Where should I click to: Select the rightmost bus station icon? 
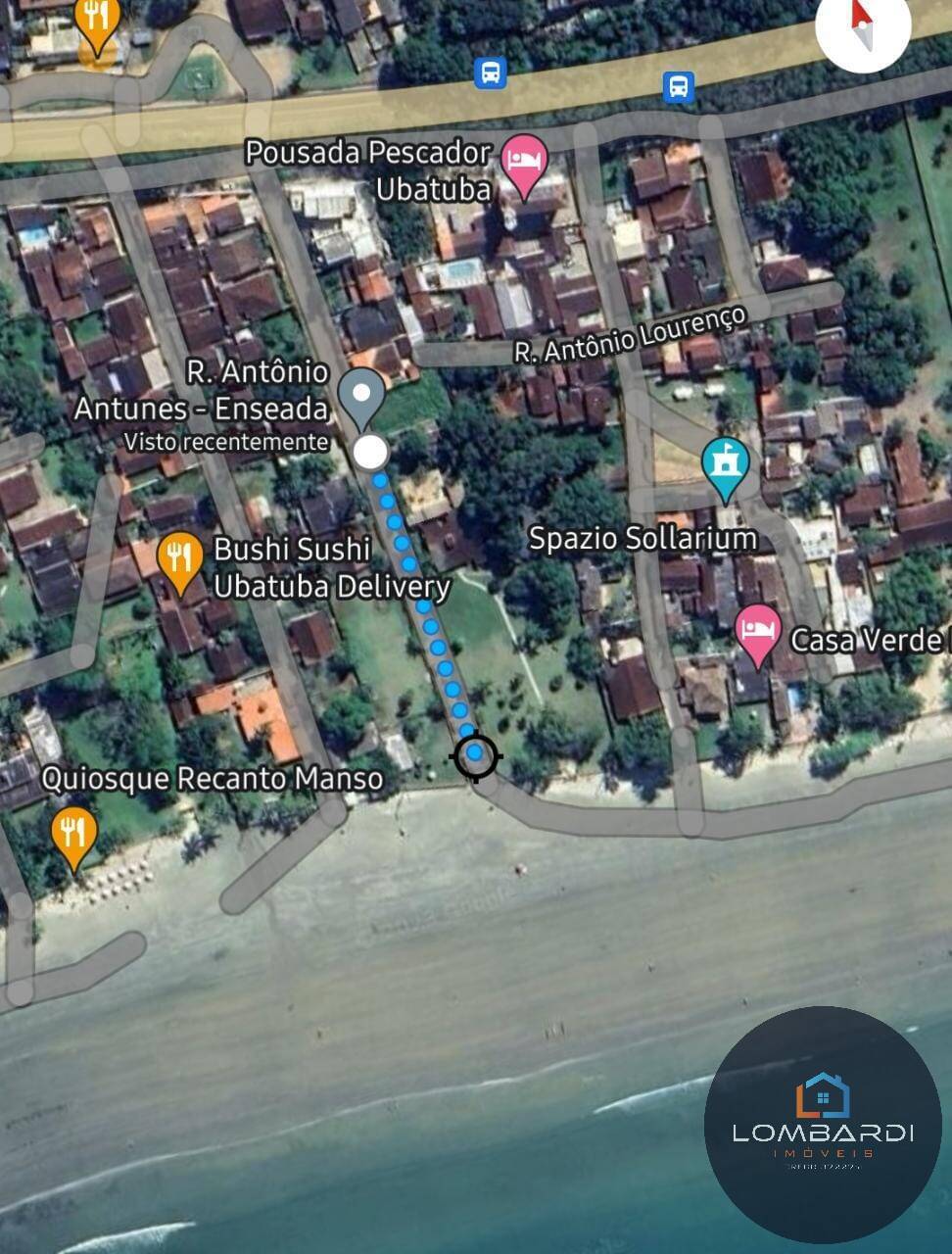677,88
